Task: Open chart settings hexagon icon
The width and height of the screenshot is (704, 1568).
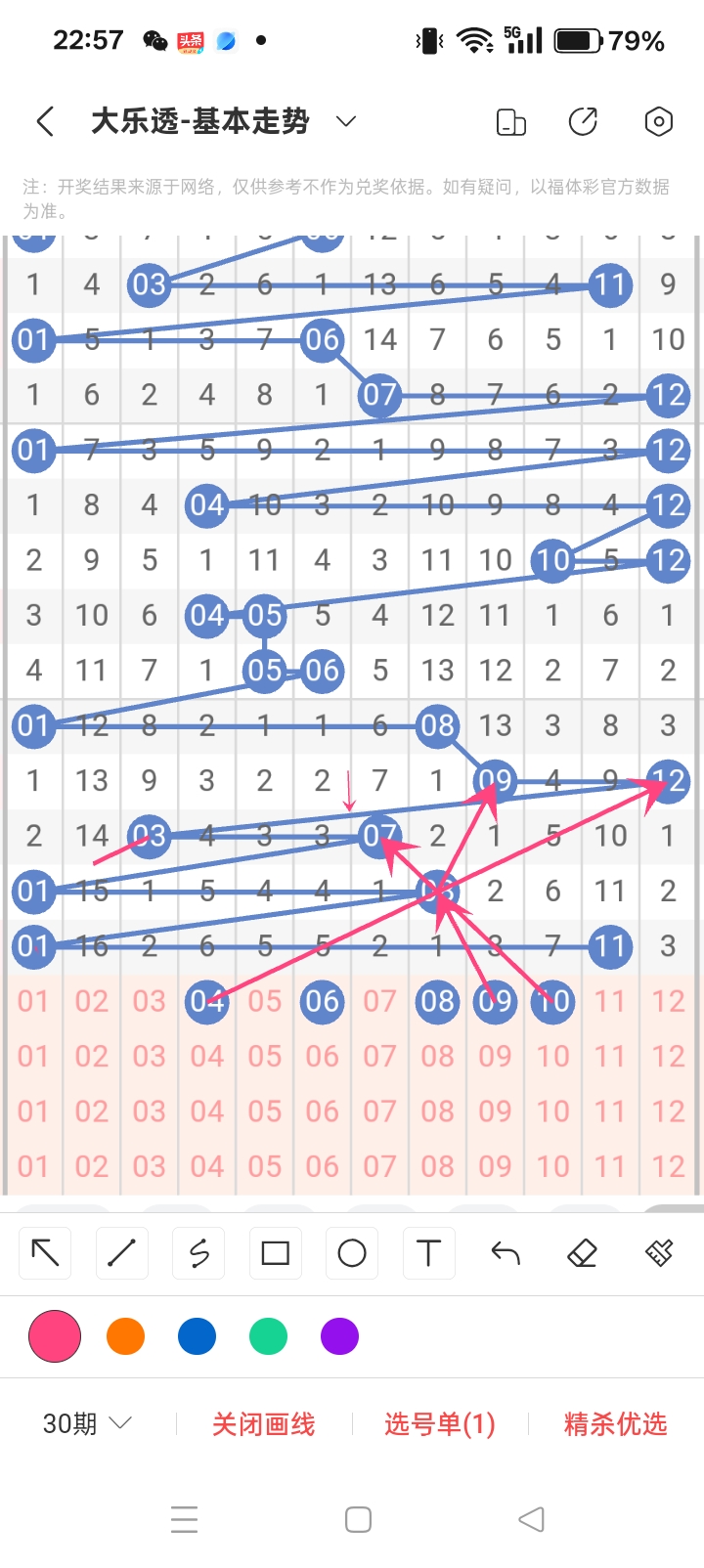Action: 658,121
